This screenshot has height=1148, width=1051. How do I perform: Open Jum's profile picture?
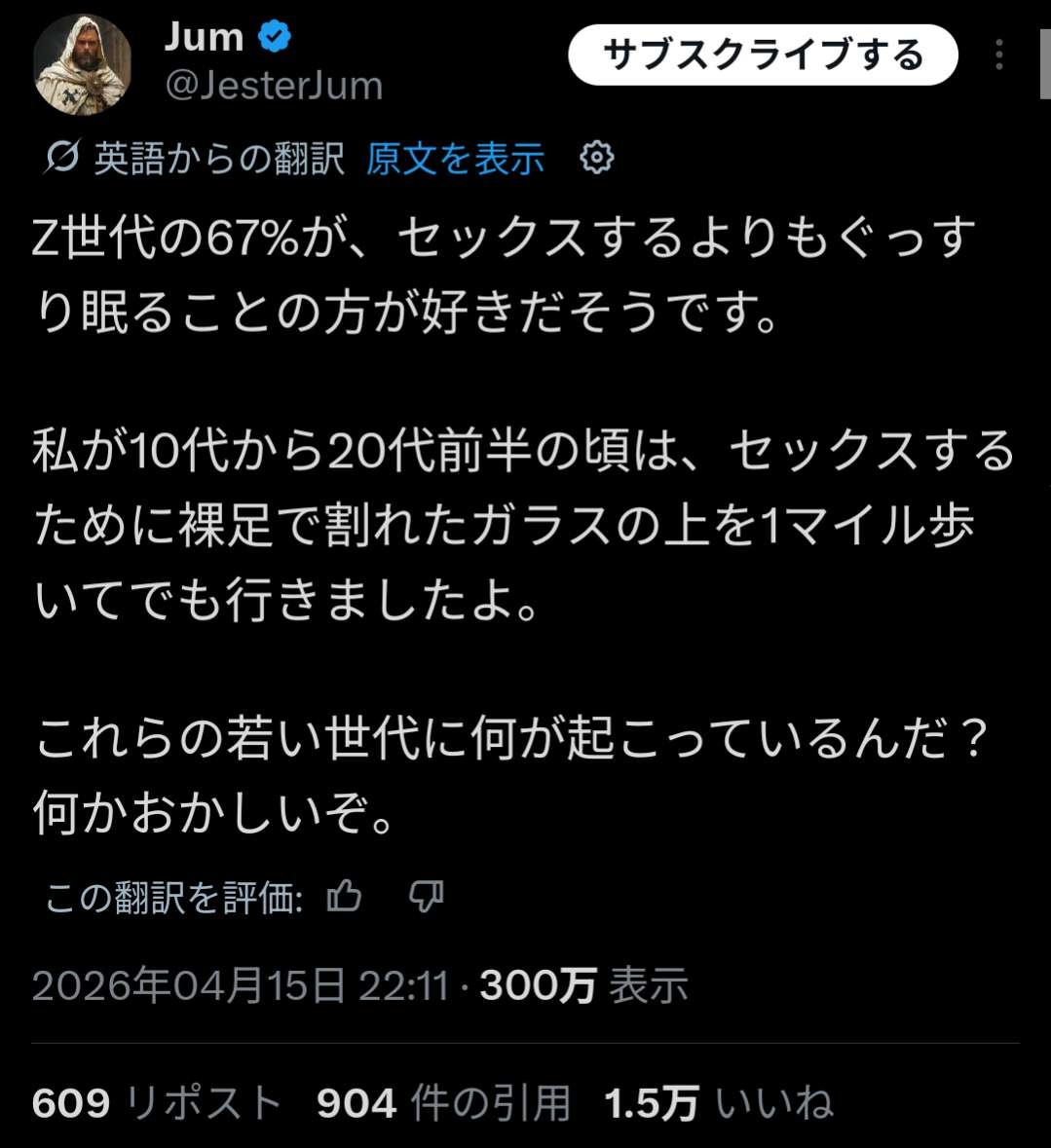[x=82, y=64]
